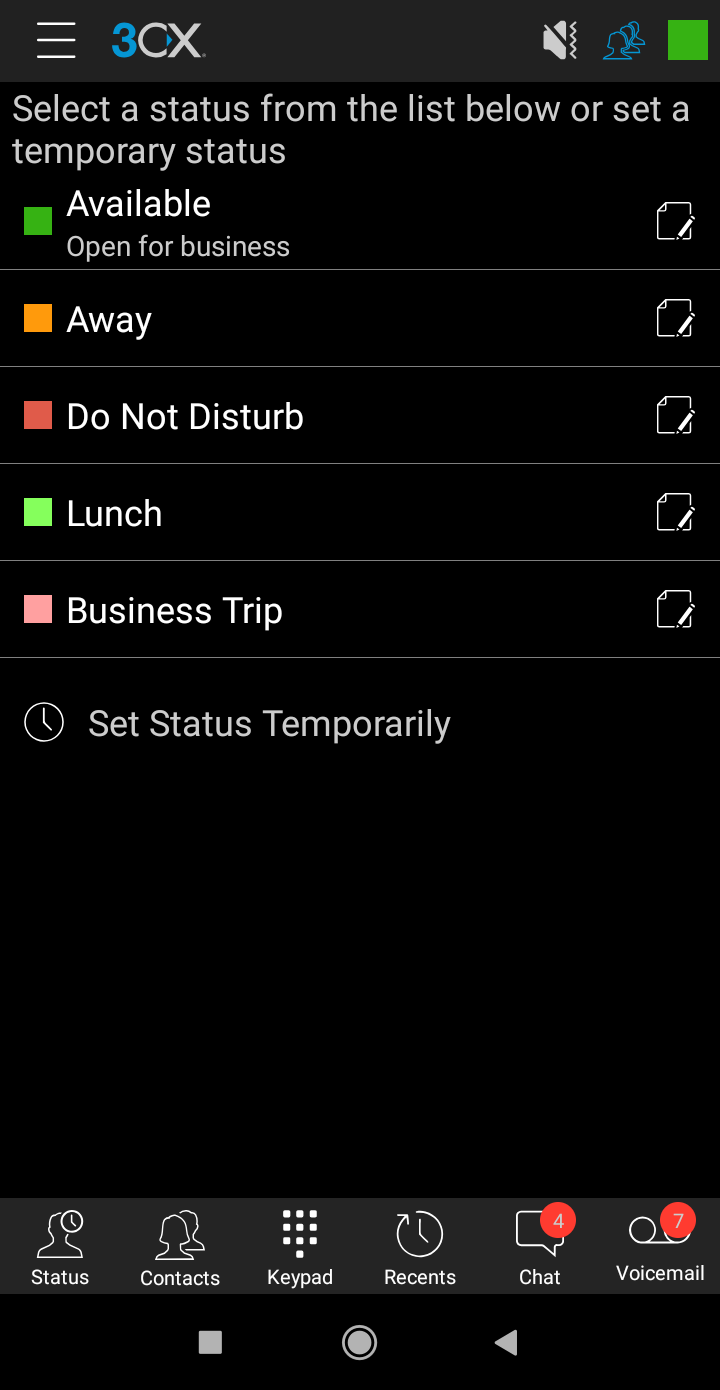Open the Keypad tab
This screenshot has height=1390, width=720.
coord(300,1247)
